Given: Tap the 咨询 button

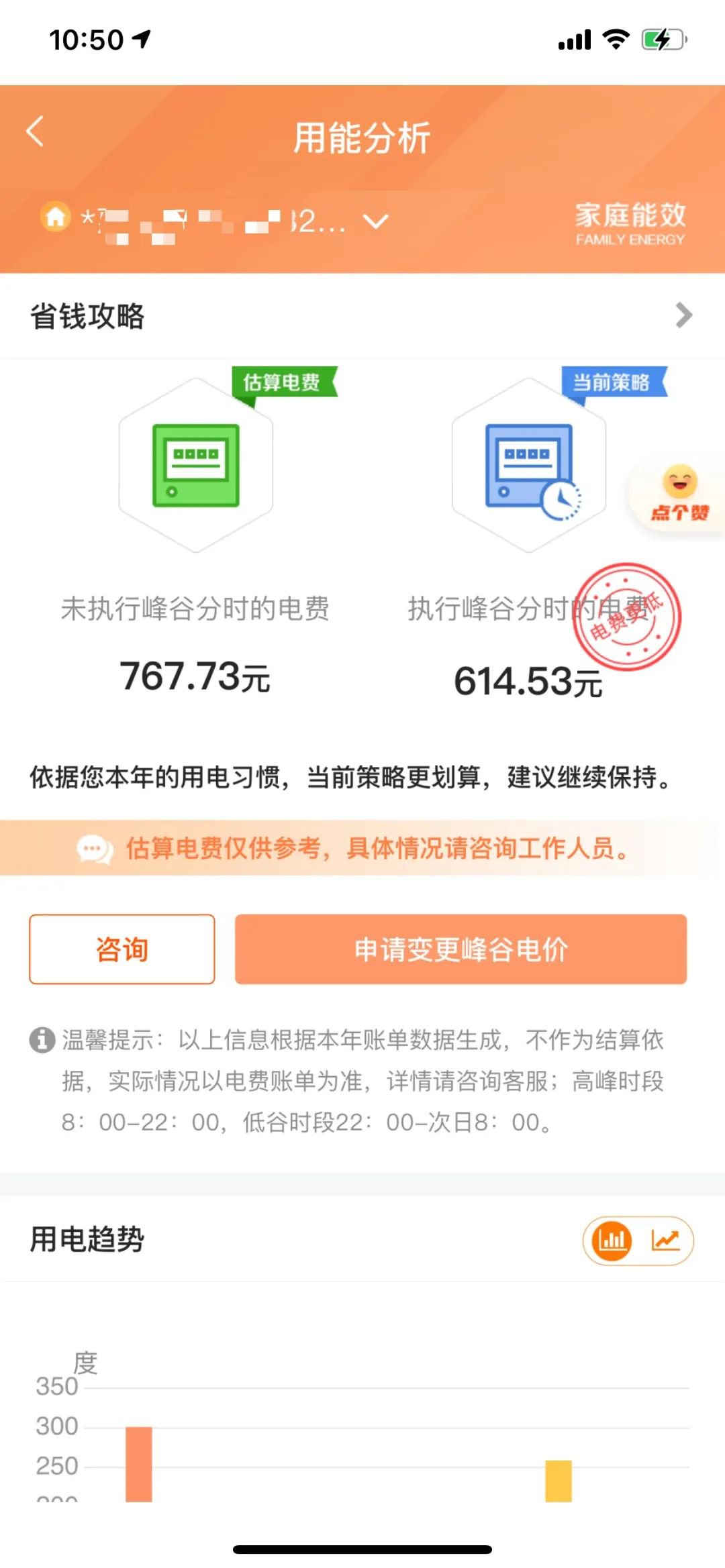Looking at the screenshot, I should (x=122, y=949).
